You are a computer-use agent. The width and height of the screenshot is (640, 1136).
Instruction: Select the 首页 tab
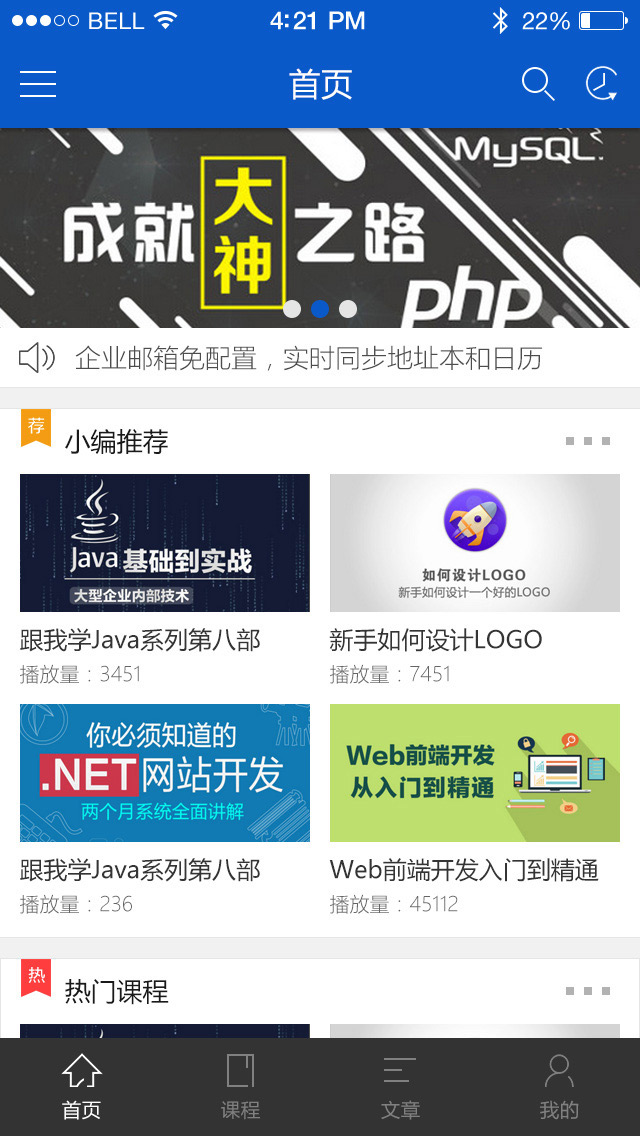pyautogui.click(x=81, y=1087)
